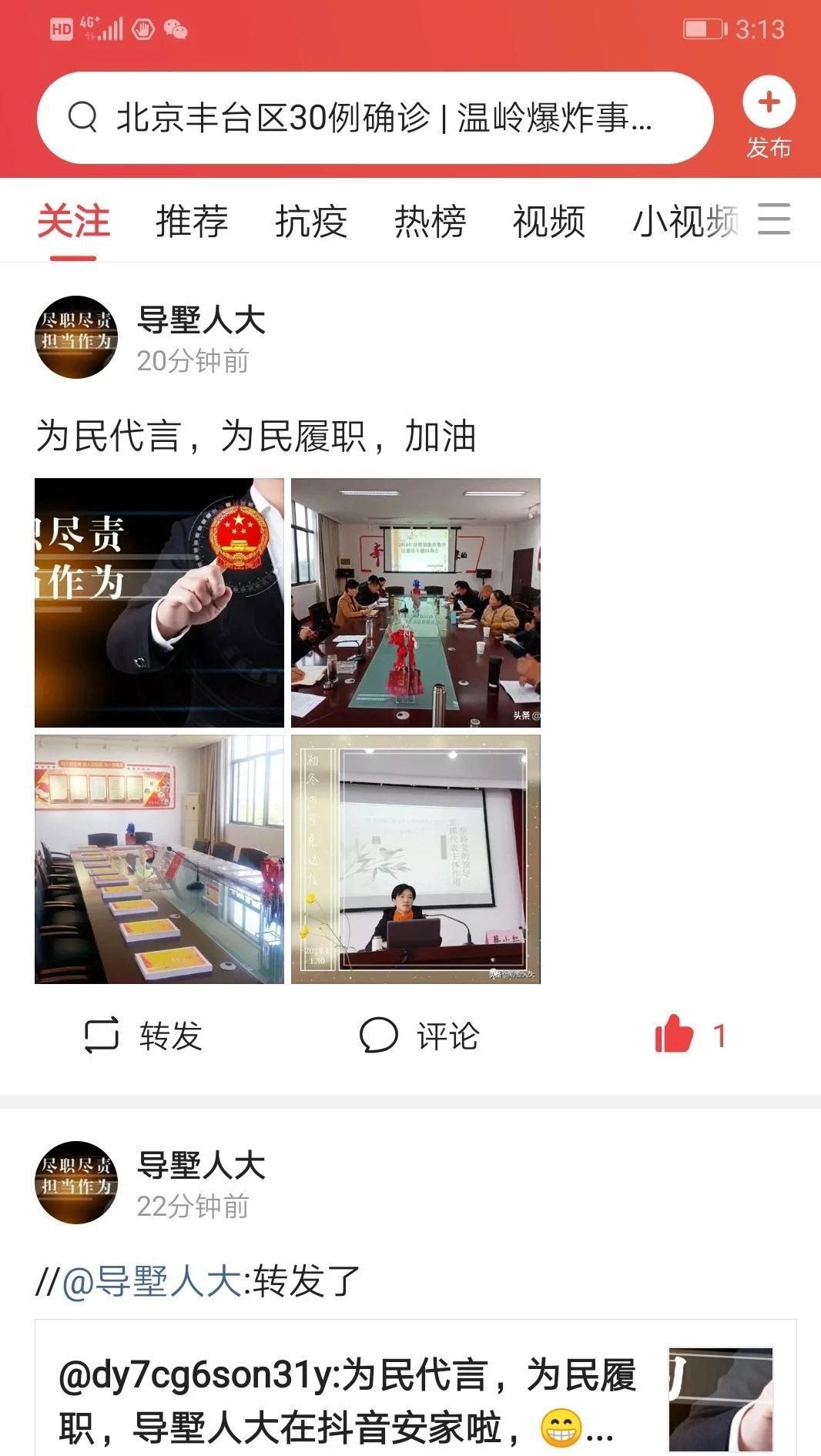Select the 关注 tab
The width and height of the screenshot is (821, 1456).
73,222
